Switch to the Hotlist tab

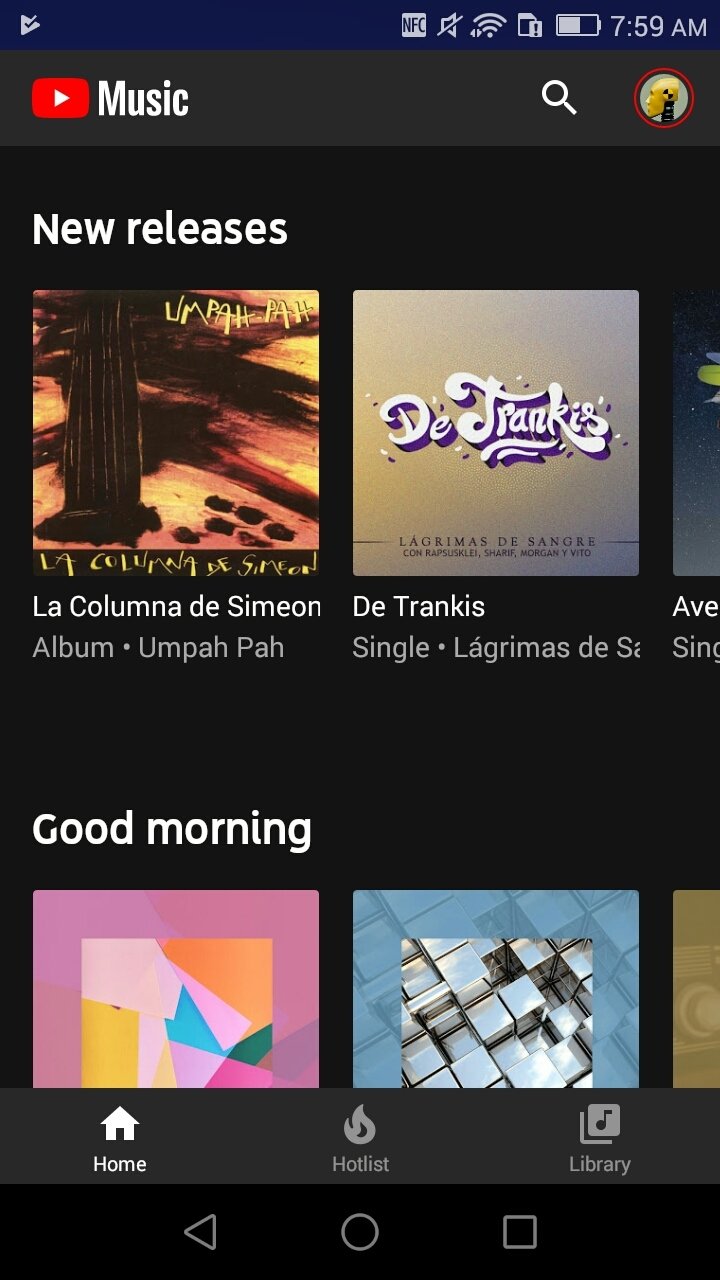(360, 1138)
